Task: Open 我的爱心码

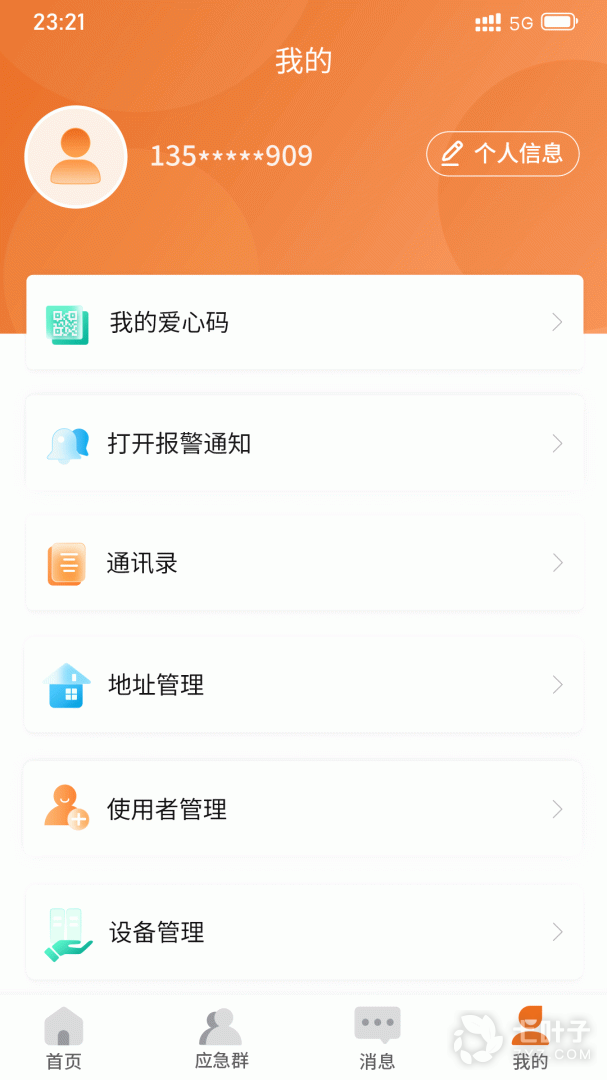Action: pos(304,323)
